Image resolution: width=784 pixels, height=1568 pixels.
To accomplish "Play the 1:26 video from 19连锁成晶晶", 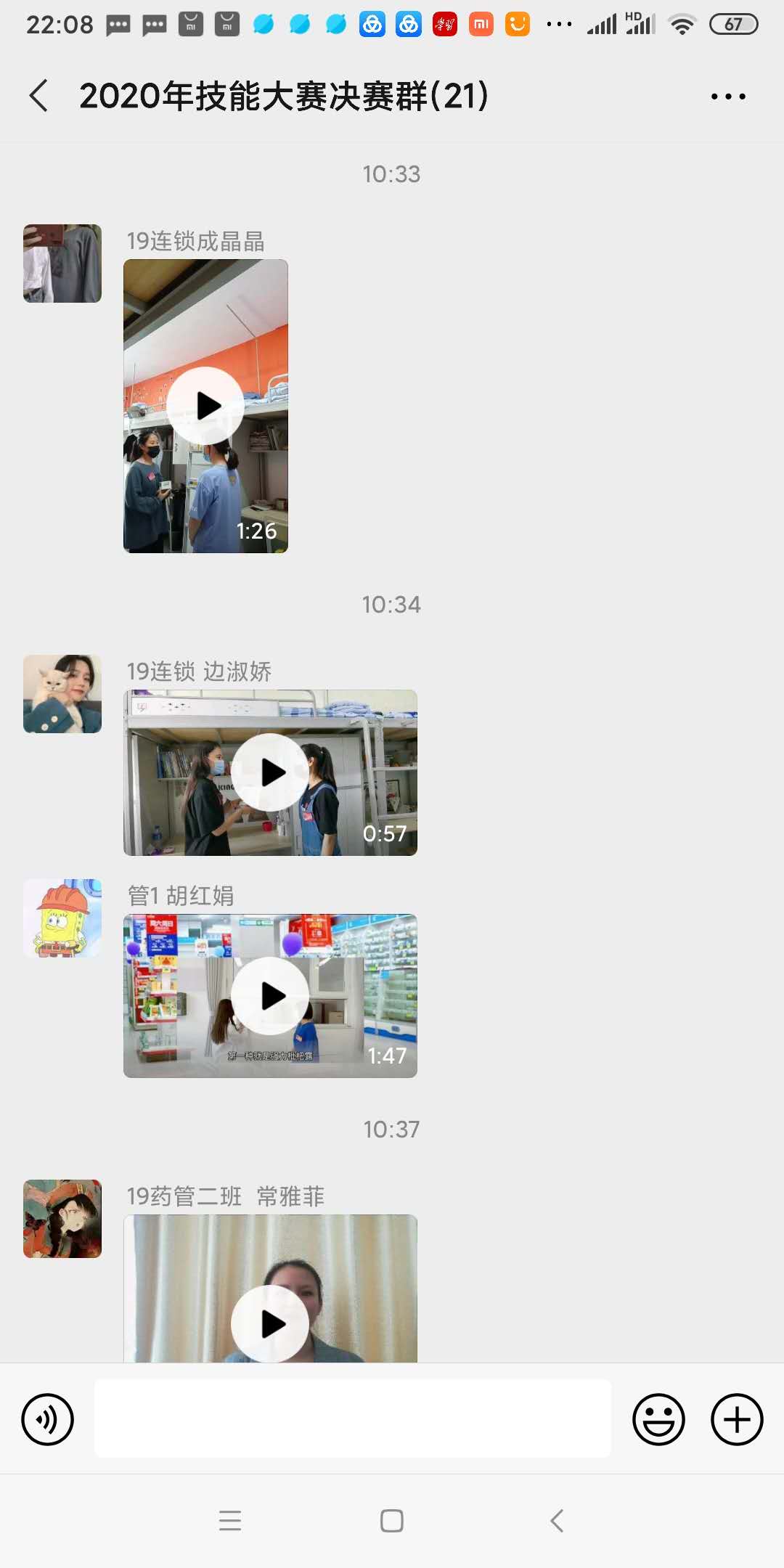I will (x=205, y=406).
